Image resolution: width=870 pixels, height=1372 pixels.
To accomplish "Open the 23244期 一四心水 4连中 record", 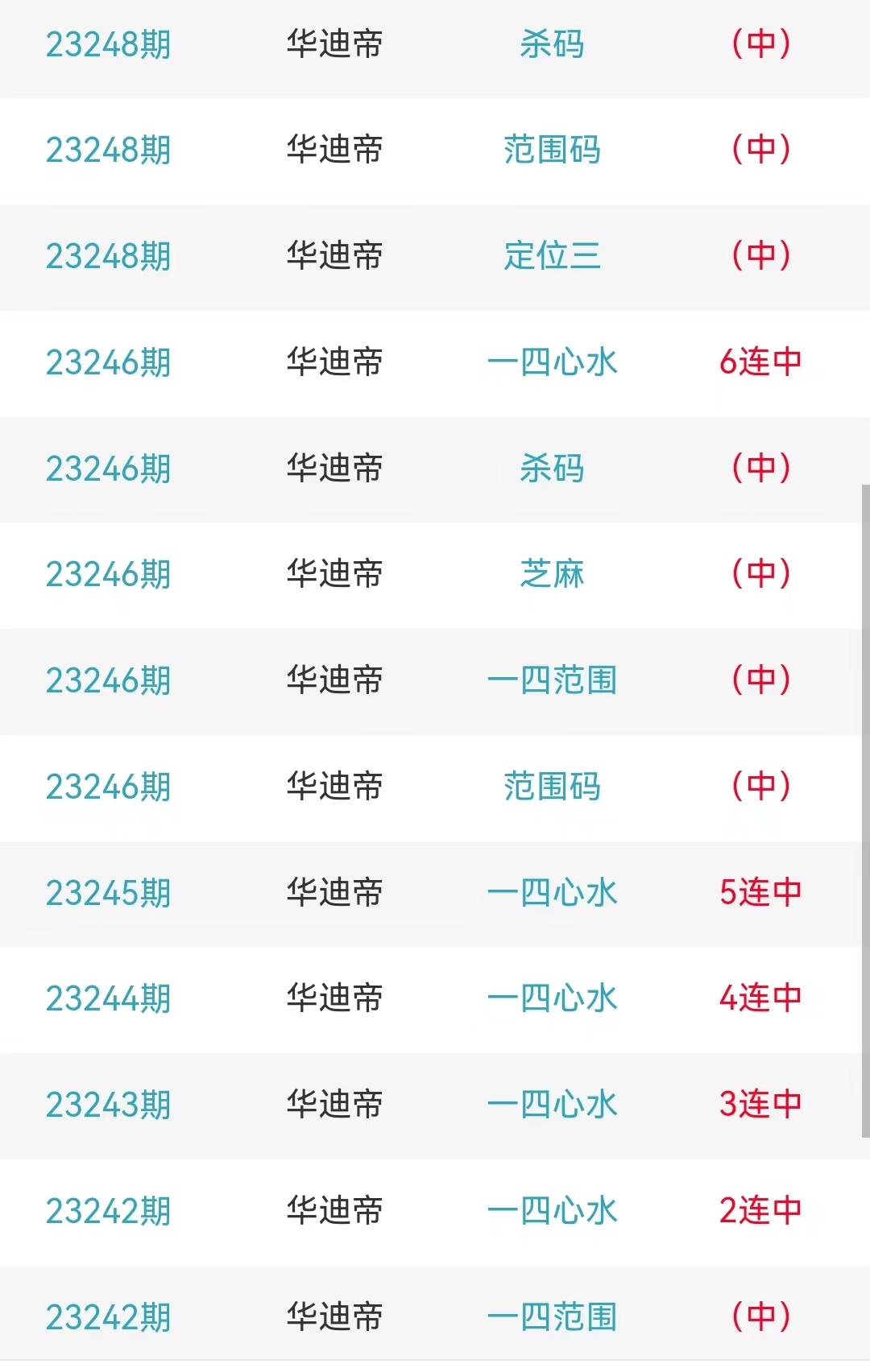I will 552,998.
